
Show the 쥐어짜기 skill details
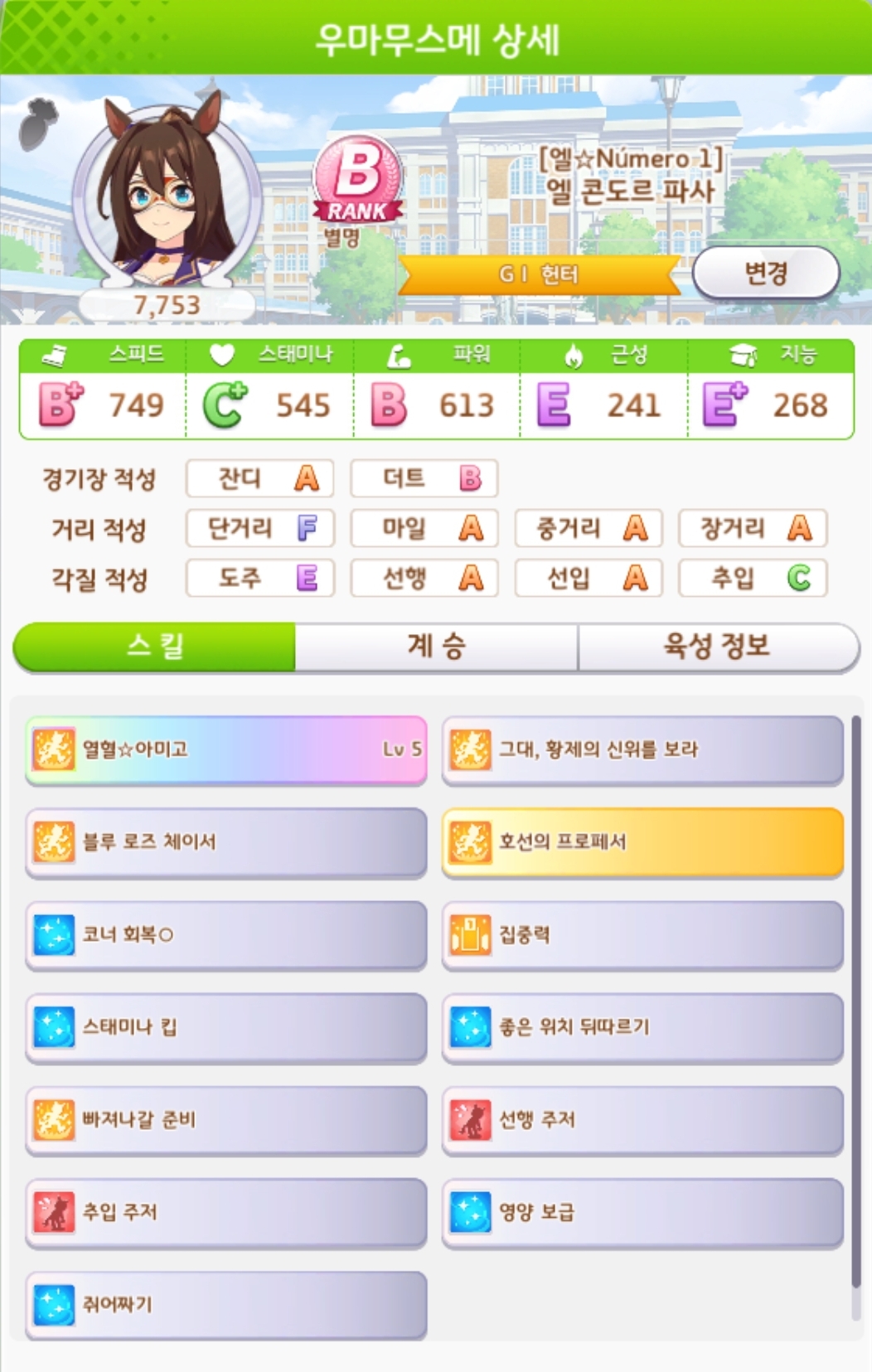pyautogui.click(x=226, y=1305)
